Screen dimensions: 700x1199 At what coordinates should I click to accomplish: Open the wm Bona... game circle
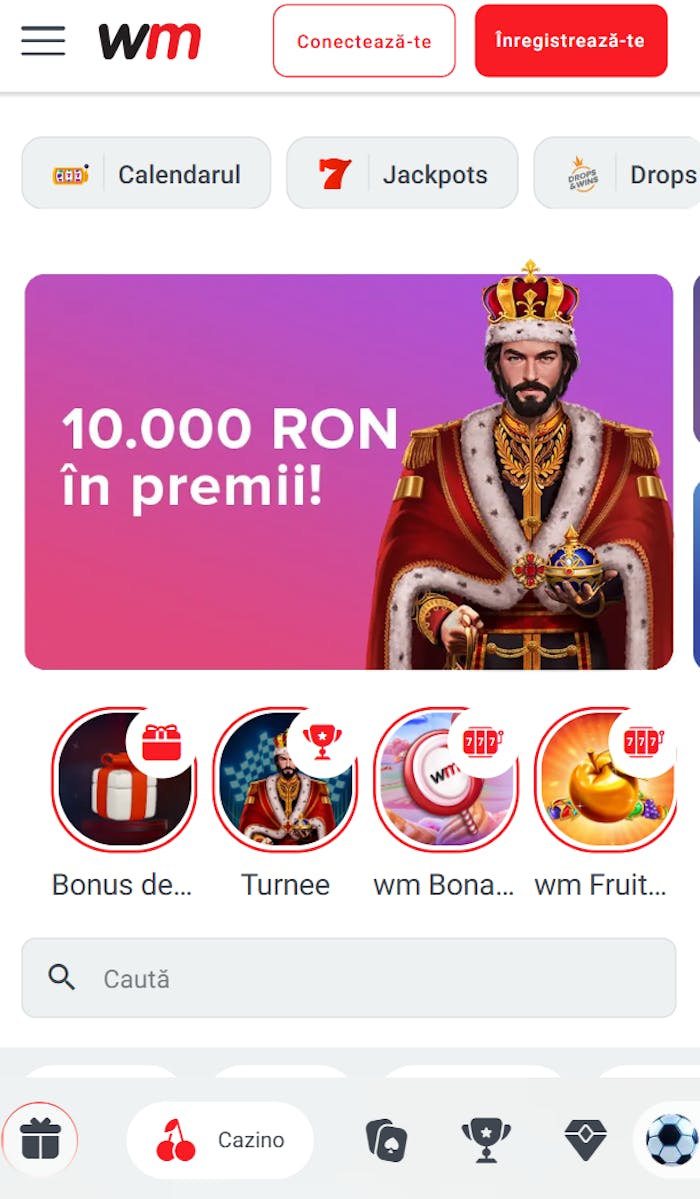coord(445,780)
